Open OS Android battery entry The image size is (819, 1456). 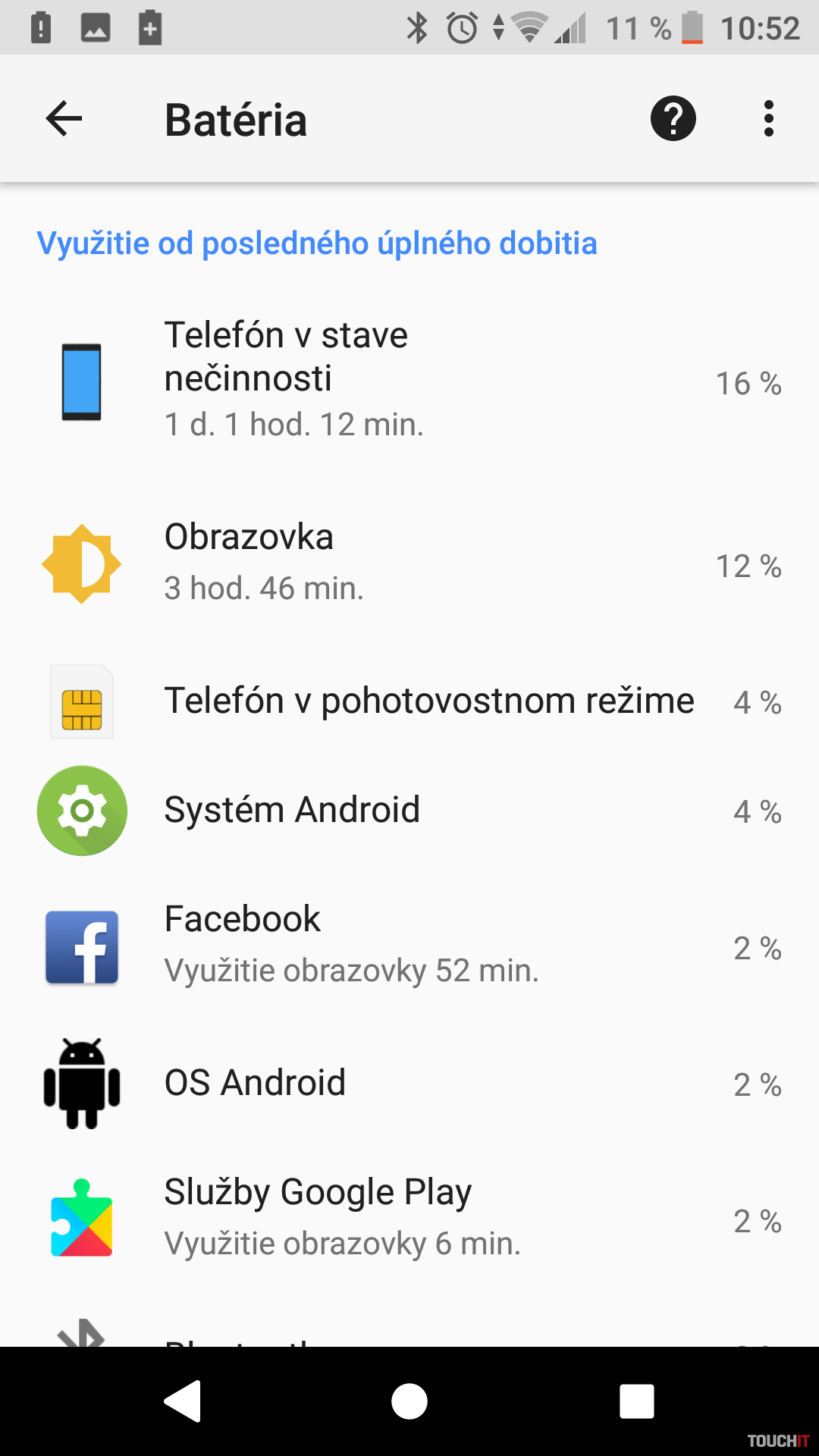[409, 1084]
